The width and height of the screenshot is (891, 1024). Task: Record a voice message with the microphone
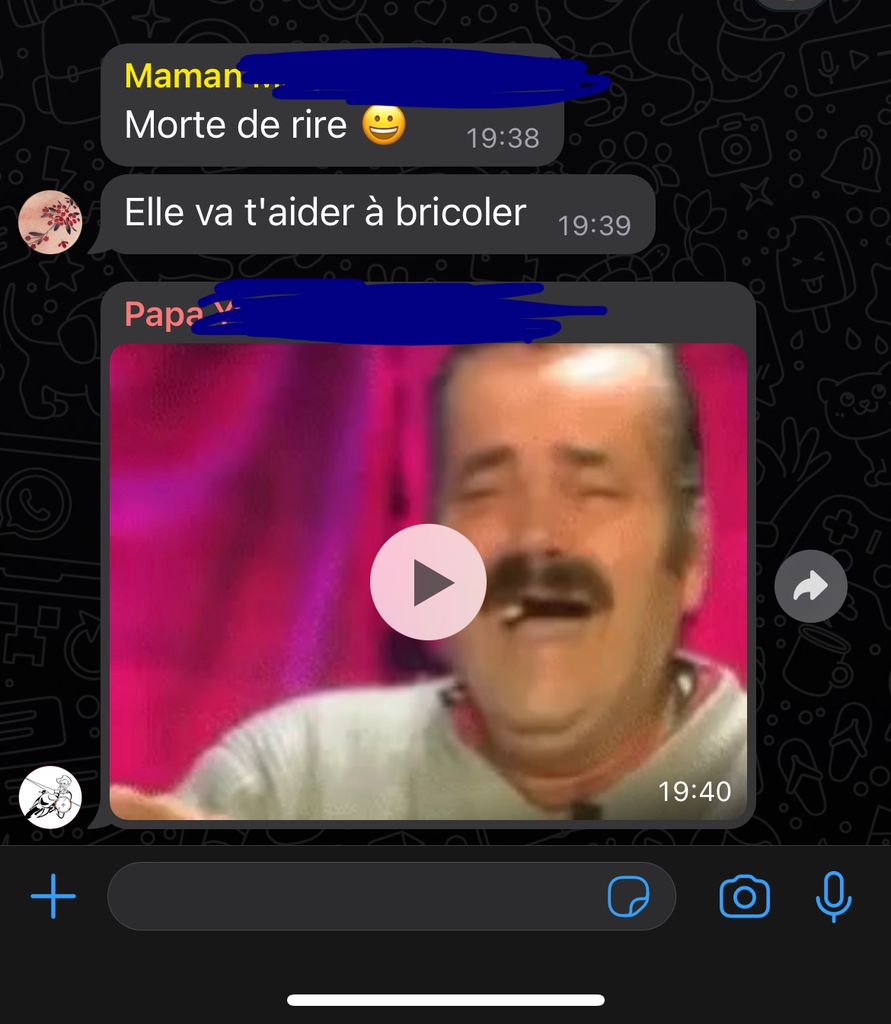tap(833, 896)
